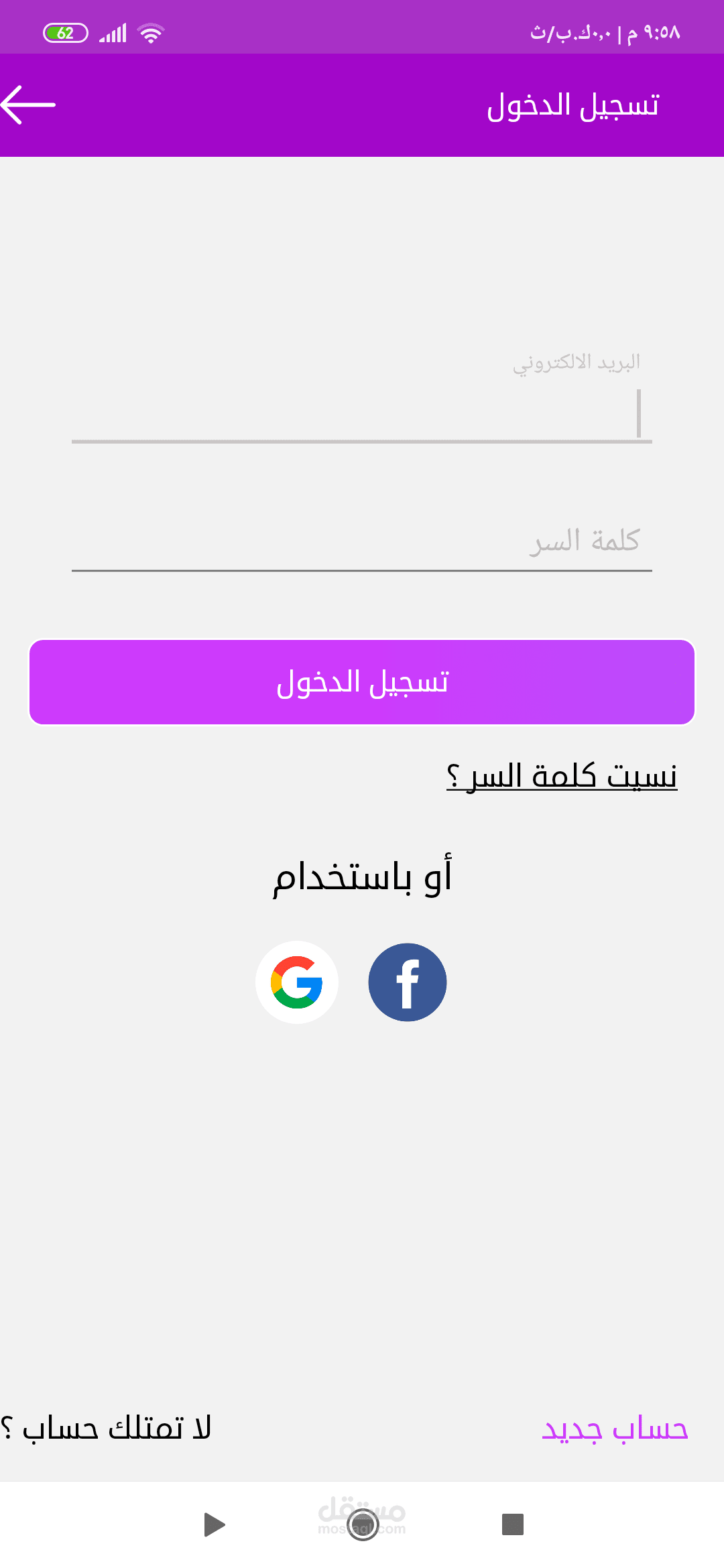The image size is (724, 1568).
Task: Open new account link حساب جديد
Action: (x=615, y=1429)
